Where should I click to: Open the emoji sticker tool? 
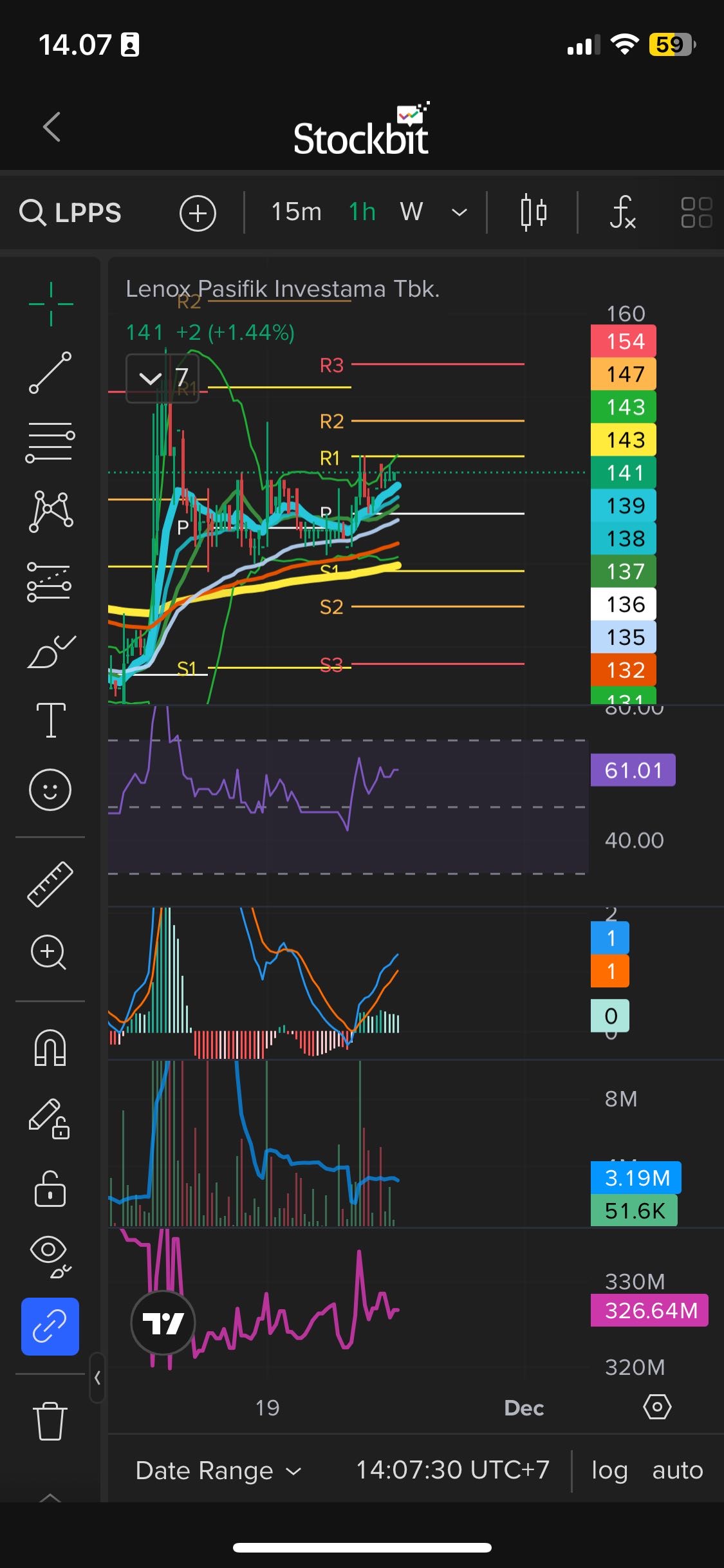point(50,790)
